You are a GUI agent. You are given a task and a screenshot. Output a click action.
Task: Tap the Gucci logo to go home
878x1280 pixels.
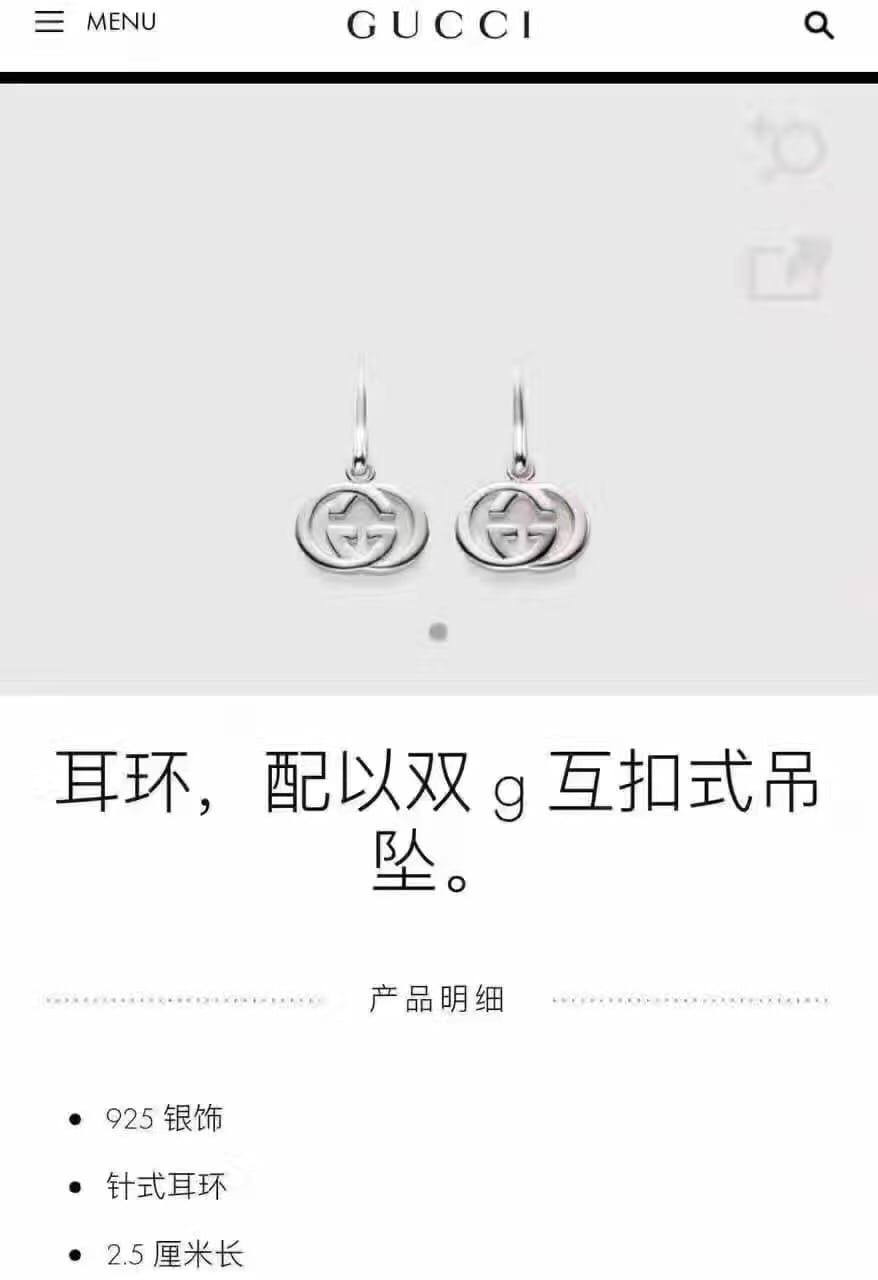pos(439,26)
